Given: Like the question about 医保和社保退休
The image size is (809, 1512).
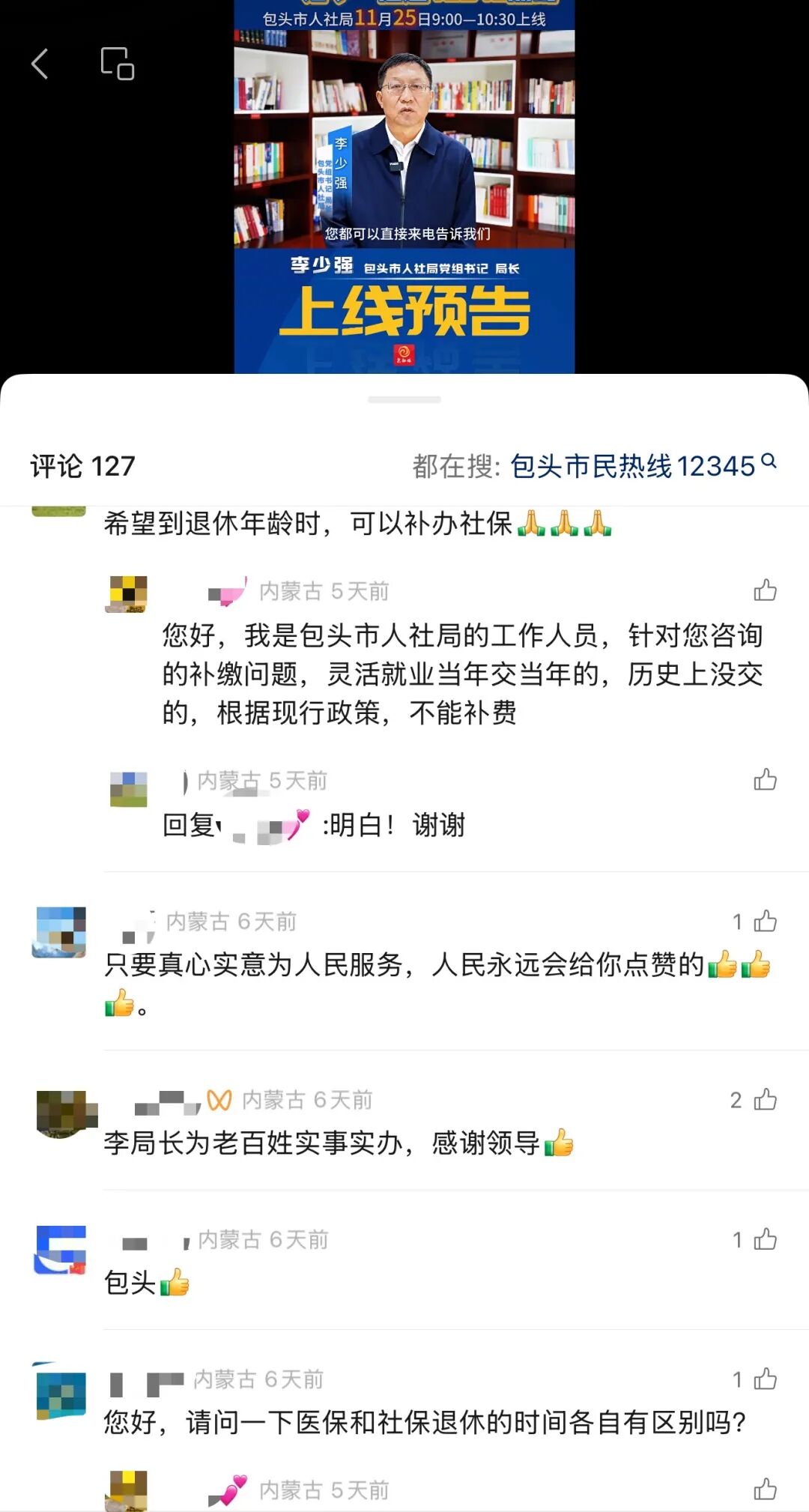Looking at the screenshot, I should click(x=765, y=1379).
